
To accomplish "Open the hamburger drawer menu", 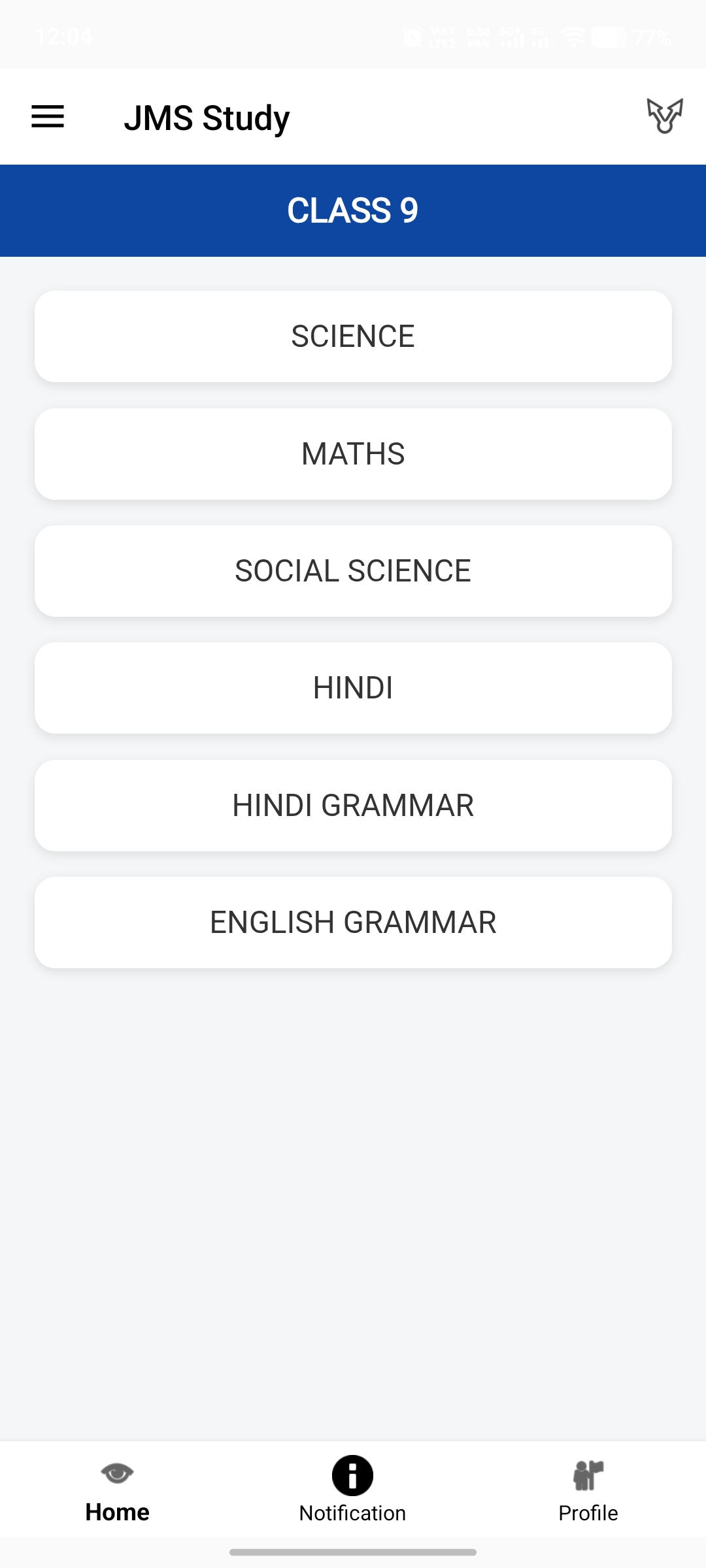I will click(x=48, y=117).
